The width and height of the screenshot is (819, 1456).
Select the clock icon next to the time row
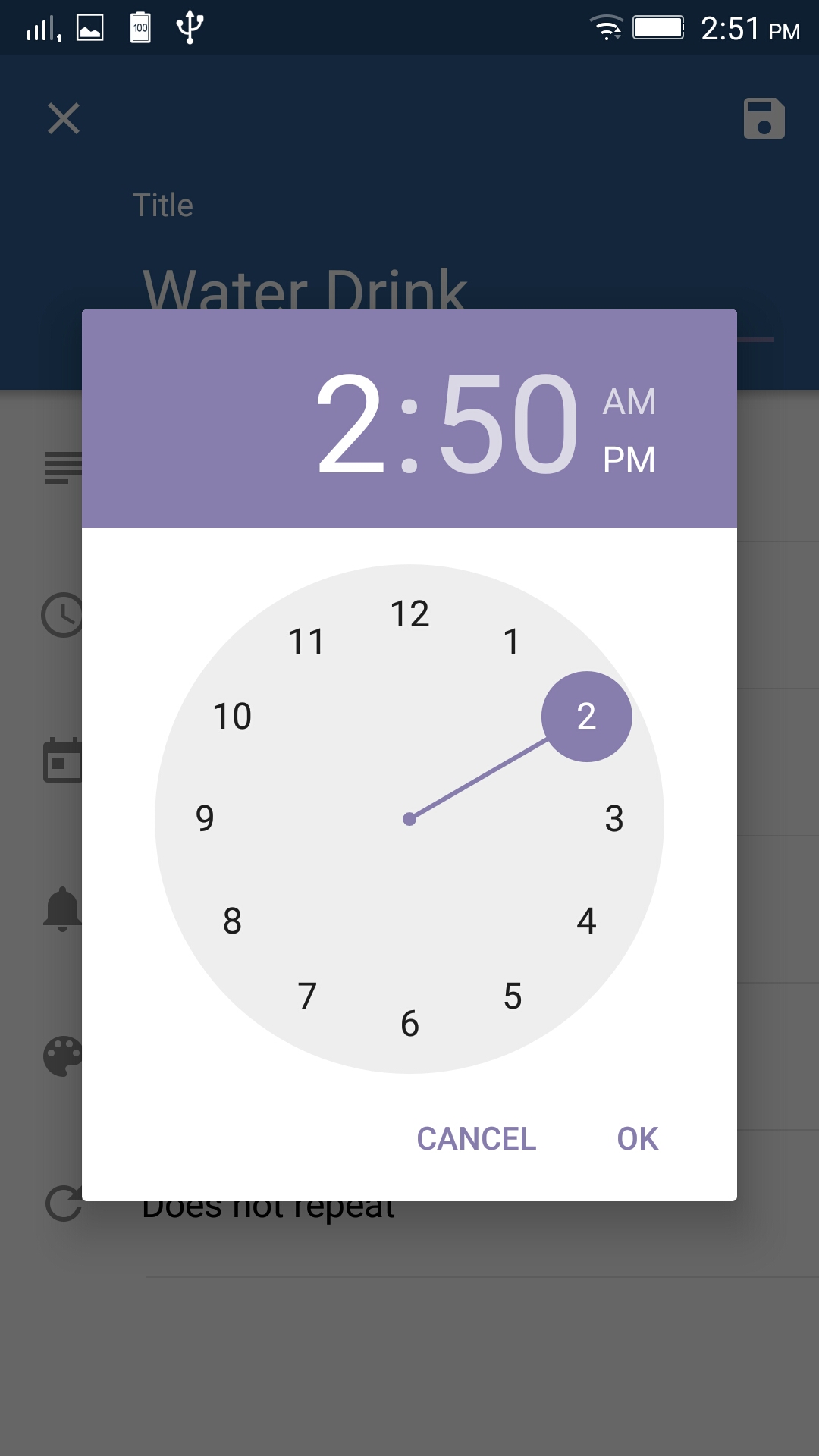coord(63,614)
